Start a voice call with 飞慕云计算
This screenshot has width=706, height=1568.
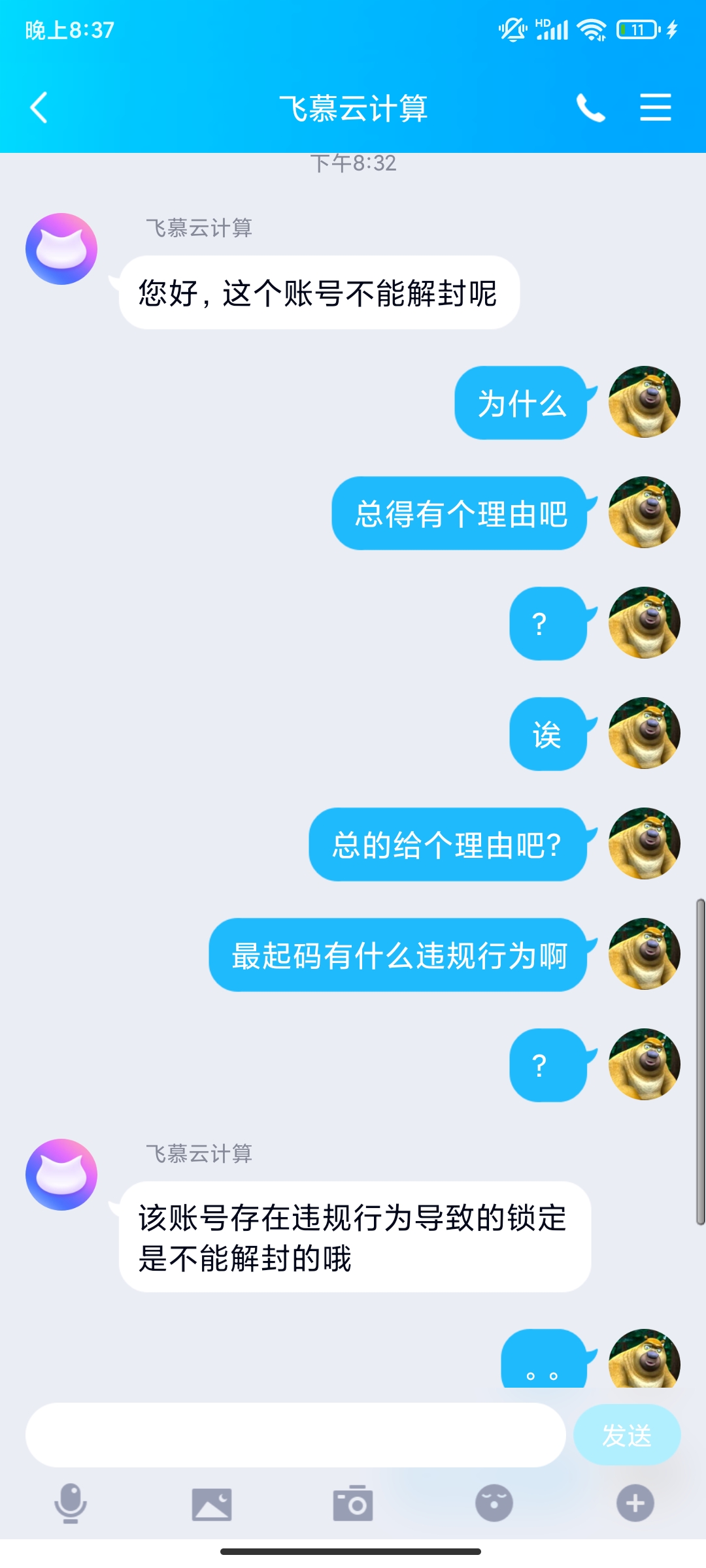click(x=590, y=108)
